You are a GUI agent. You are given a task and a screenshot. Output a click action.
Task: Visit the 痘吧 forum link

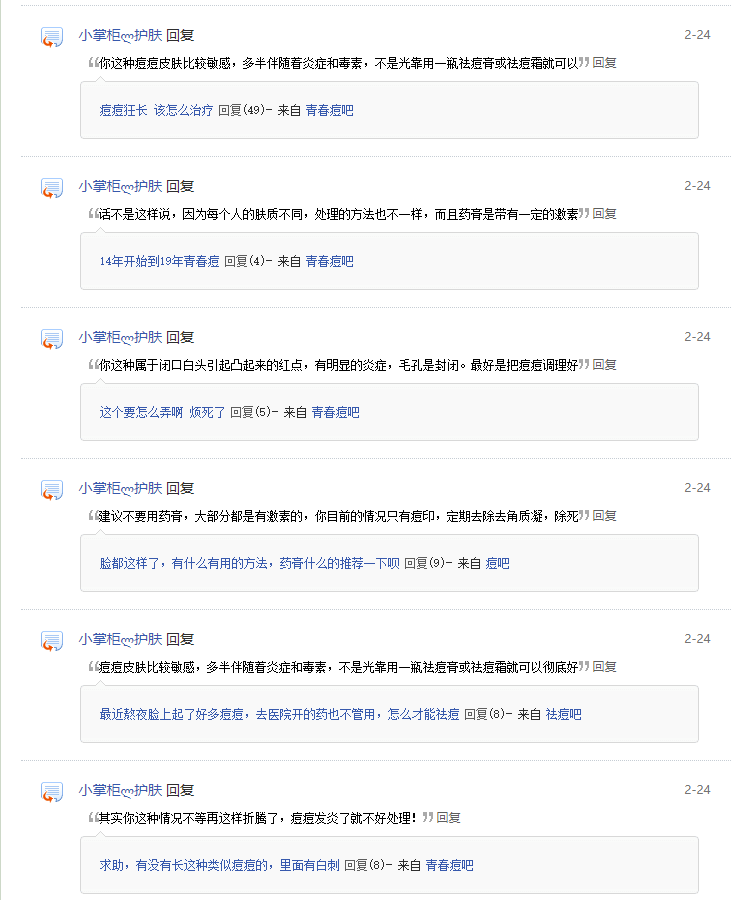pos(497,564)
